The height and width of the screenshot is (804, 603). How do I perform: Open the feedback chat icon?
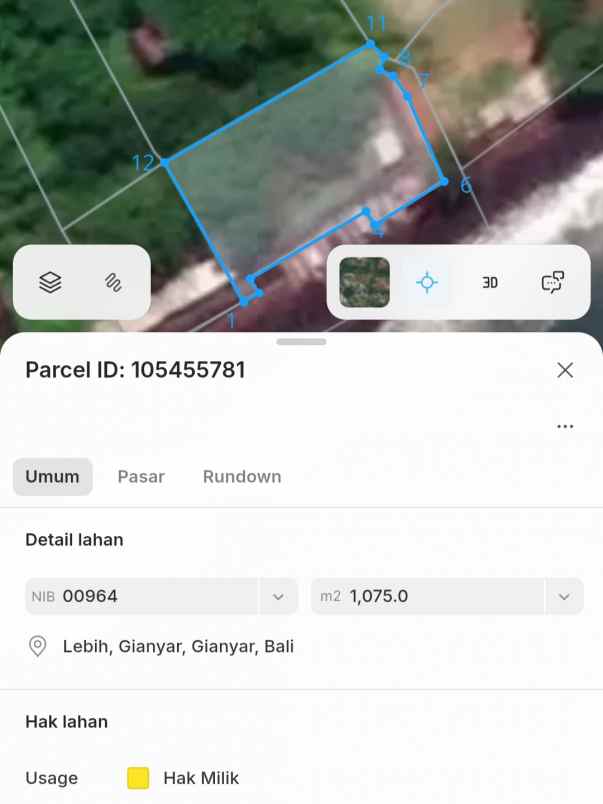553,282
